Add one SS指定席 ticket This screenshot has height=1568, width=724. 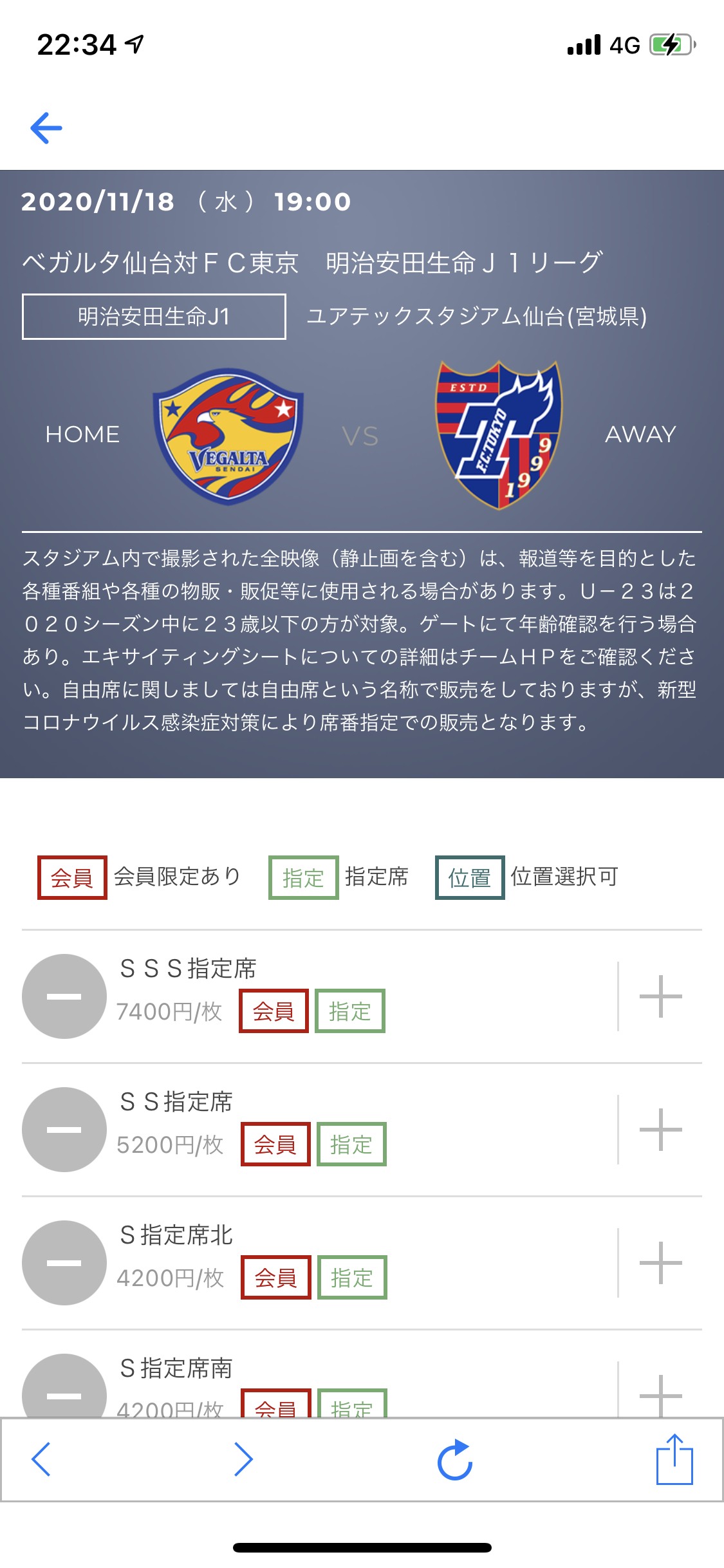(660, 1130)
